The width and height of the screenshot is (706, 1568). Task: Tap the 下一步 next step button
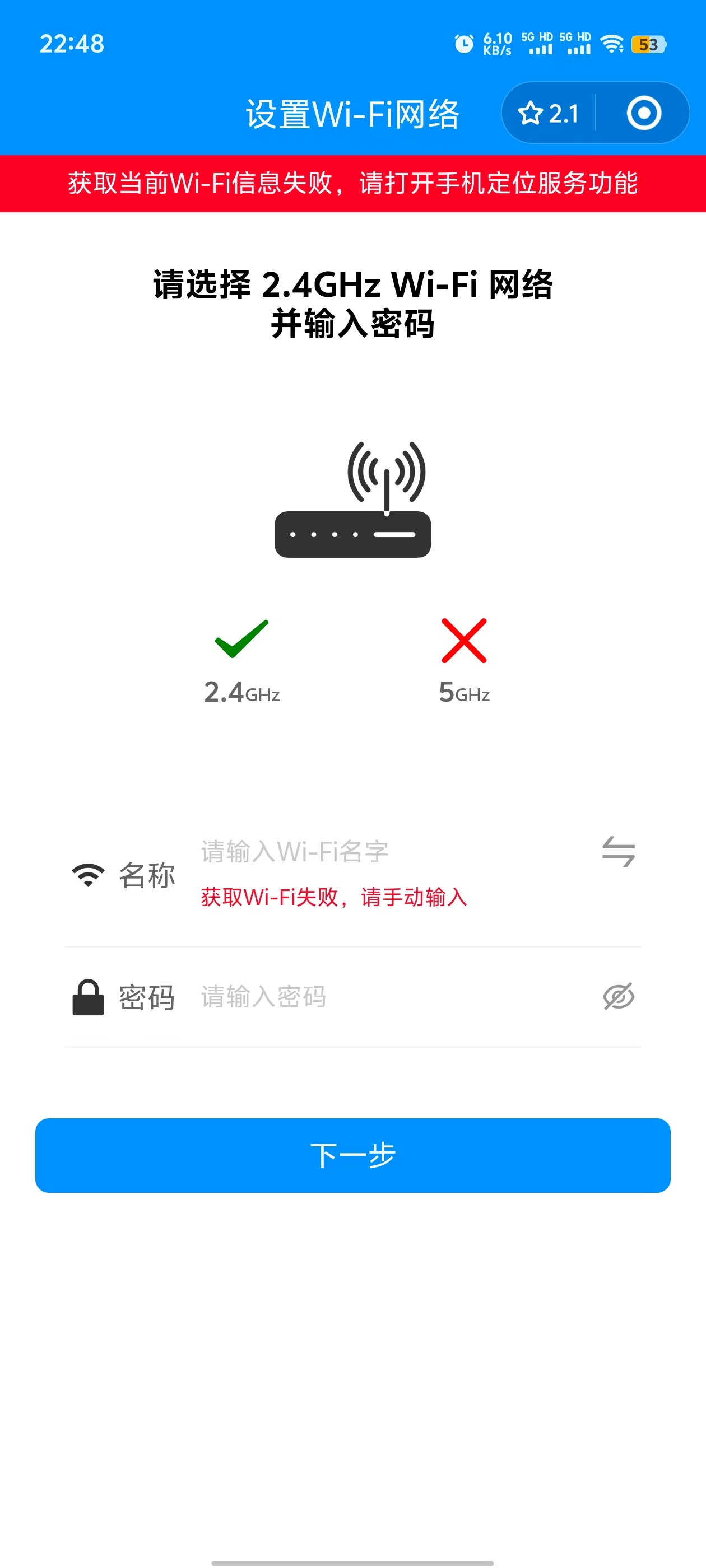click(352, 1155)
